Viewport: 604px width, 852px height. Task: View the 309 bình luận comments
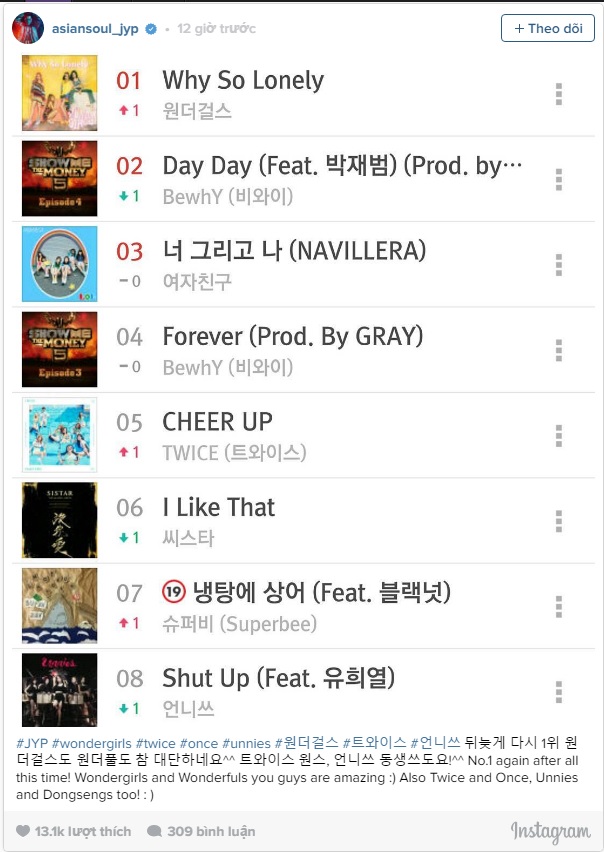click(x=200, y=831)
